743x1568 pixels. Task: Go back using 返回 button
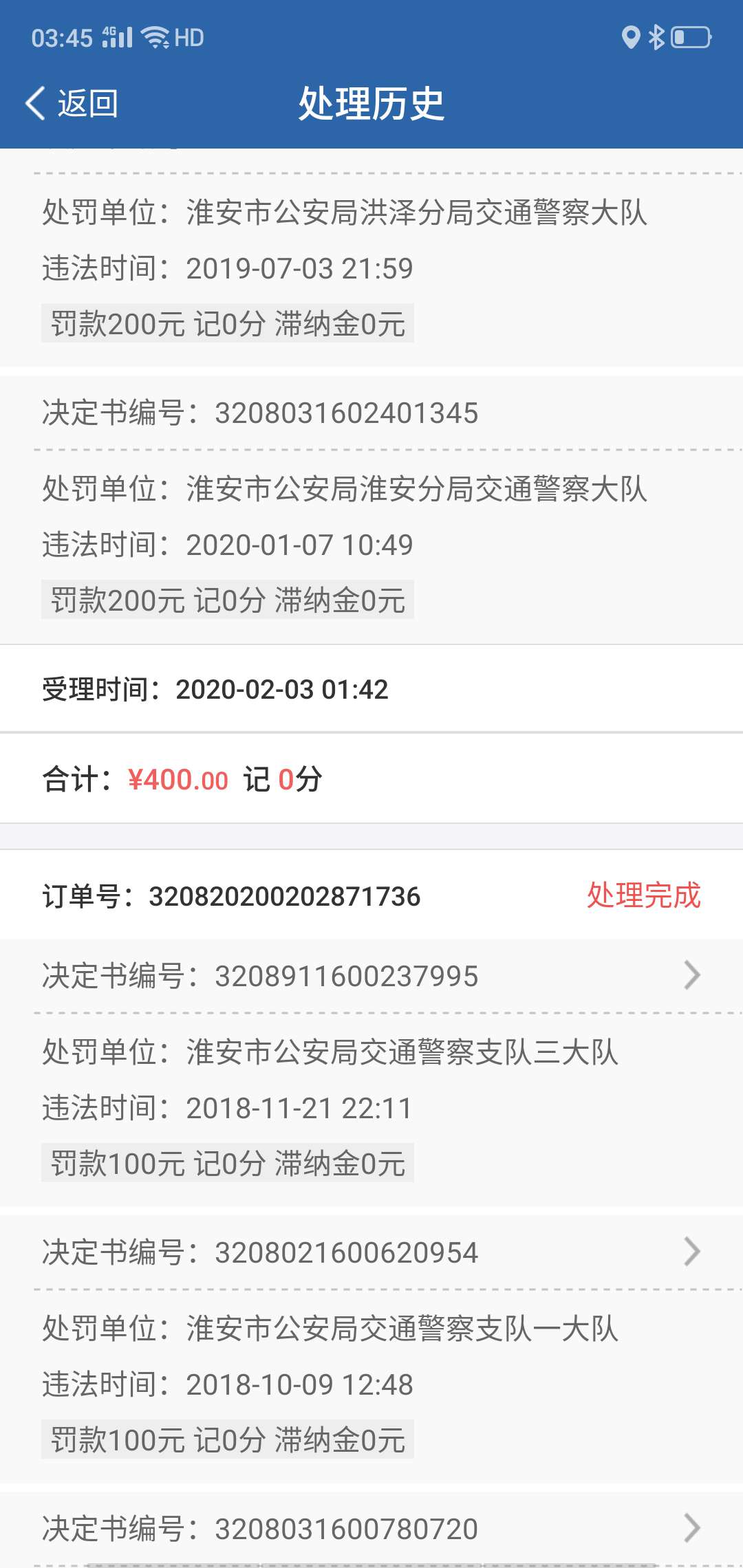pos(72,104)
